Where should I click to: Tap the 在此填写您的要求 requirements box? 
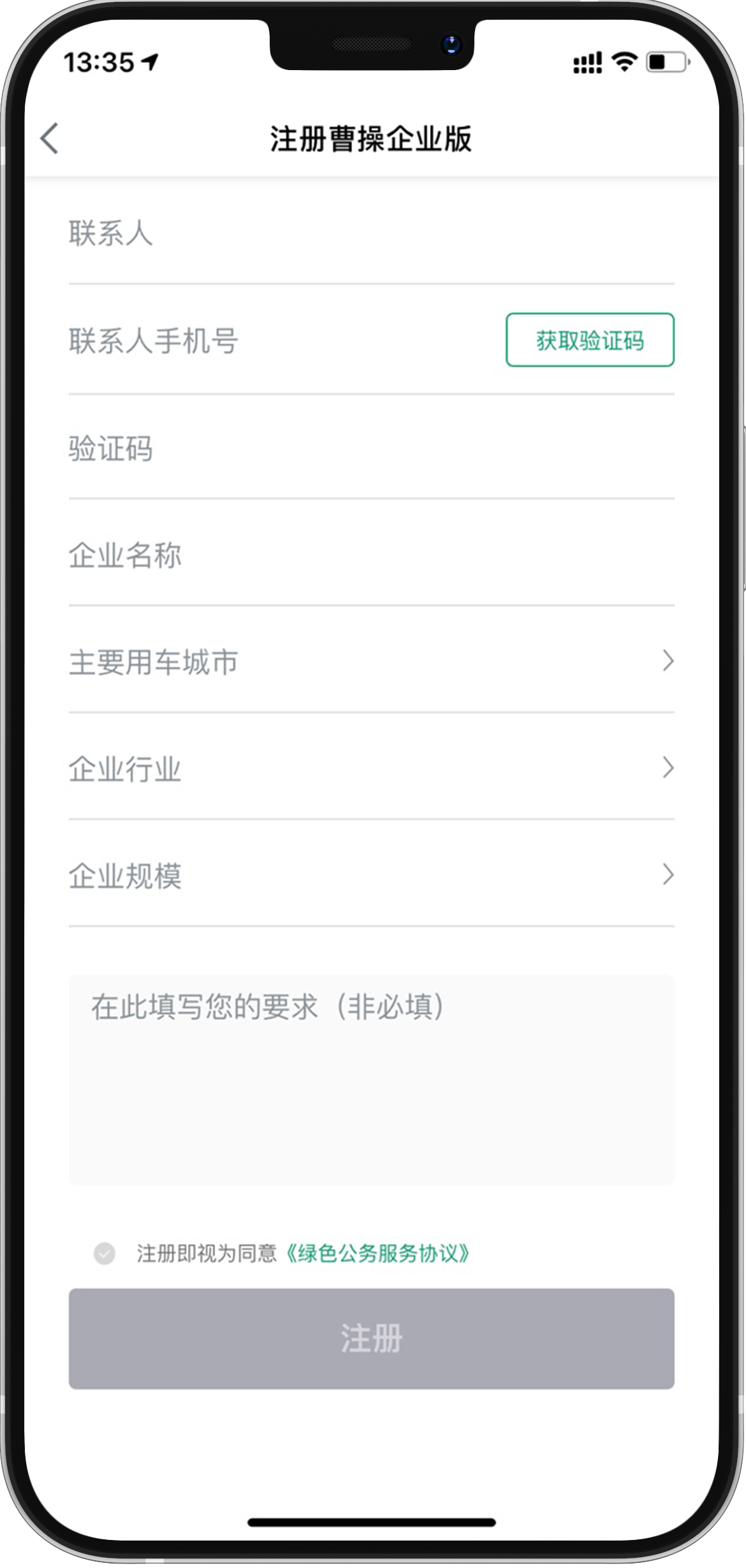click(371, 1079)
